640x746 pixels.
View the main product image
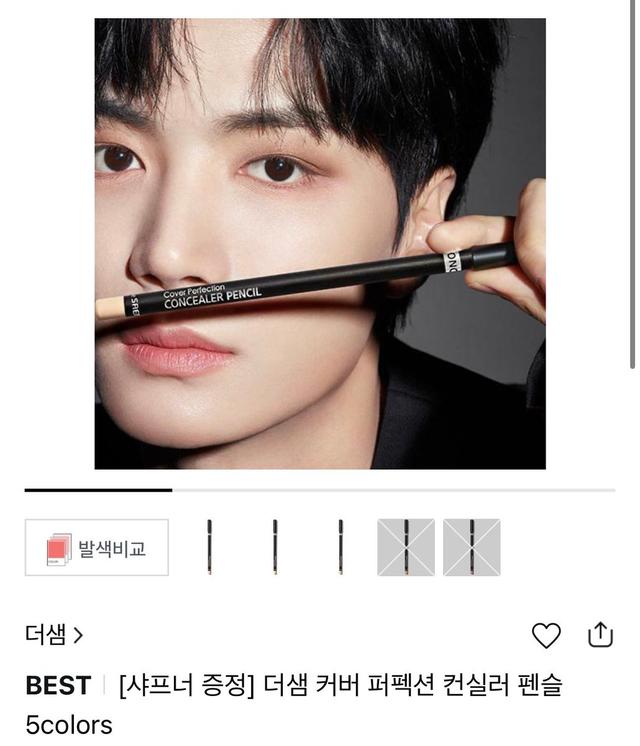click(x=320, y=243)
